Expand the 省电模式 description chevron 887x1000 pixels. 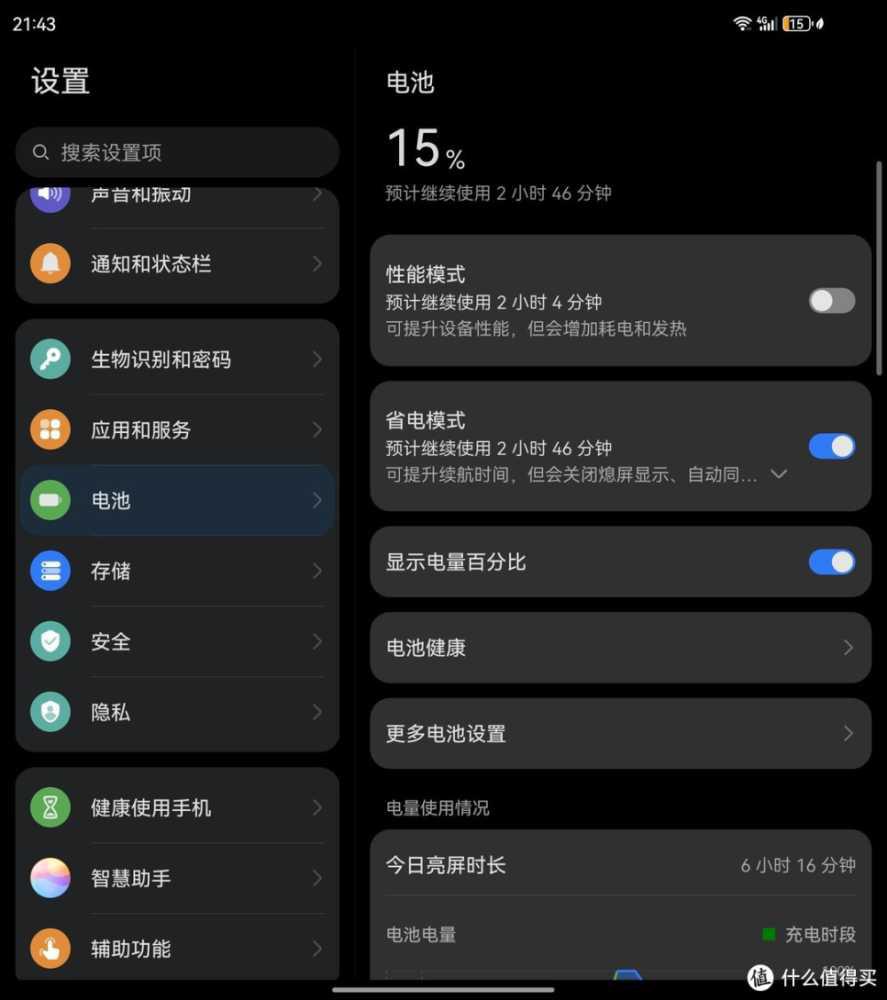coord(778,474)
